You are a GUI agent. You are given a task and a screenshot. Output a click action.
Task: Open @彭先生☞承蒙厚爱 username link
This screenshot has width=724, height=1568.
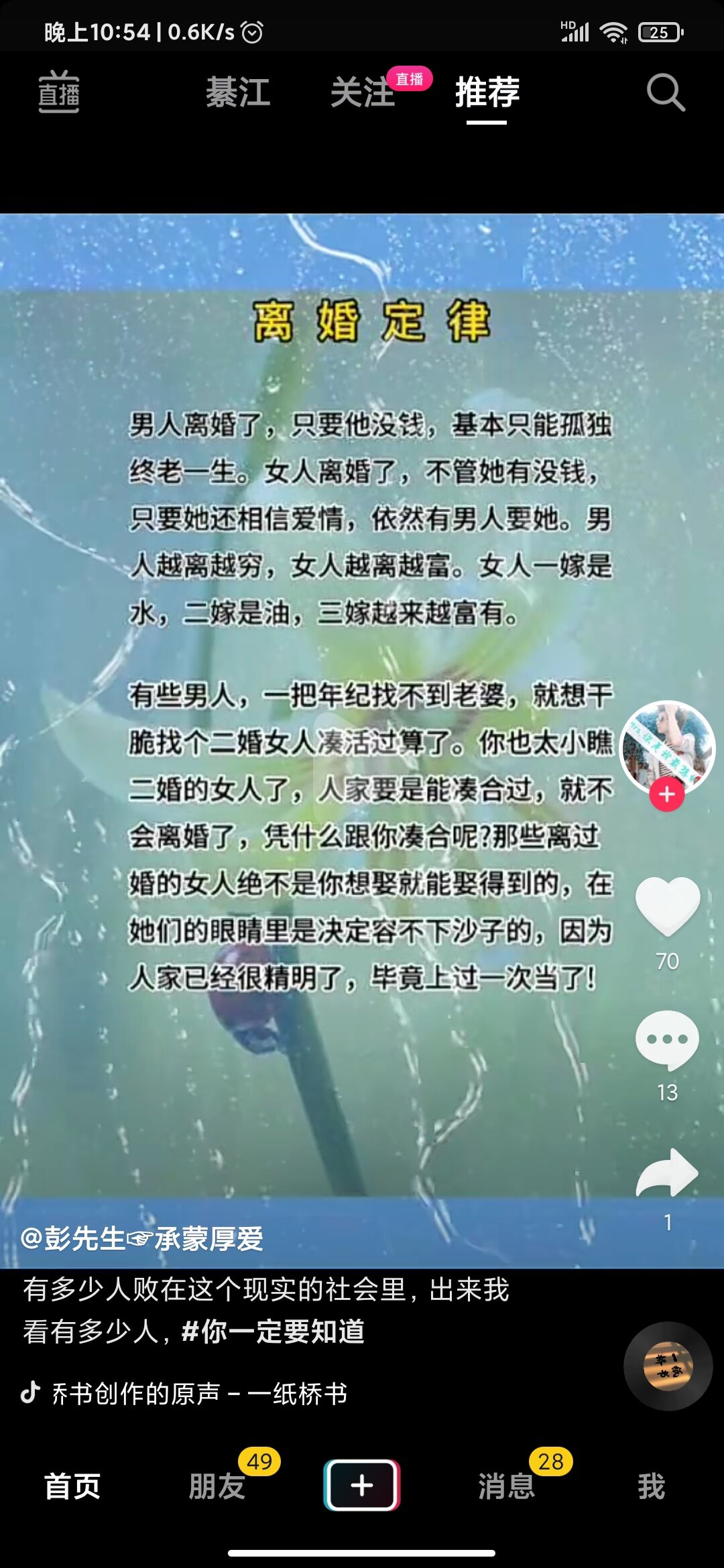tap(142, 1238)
